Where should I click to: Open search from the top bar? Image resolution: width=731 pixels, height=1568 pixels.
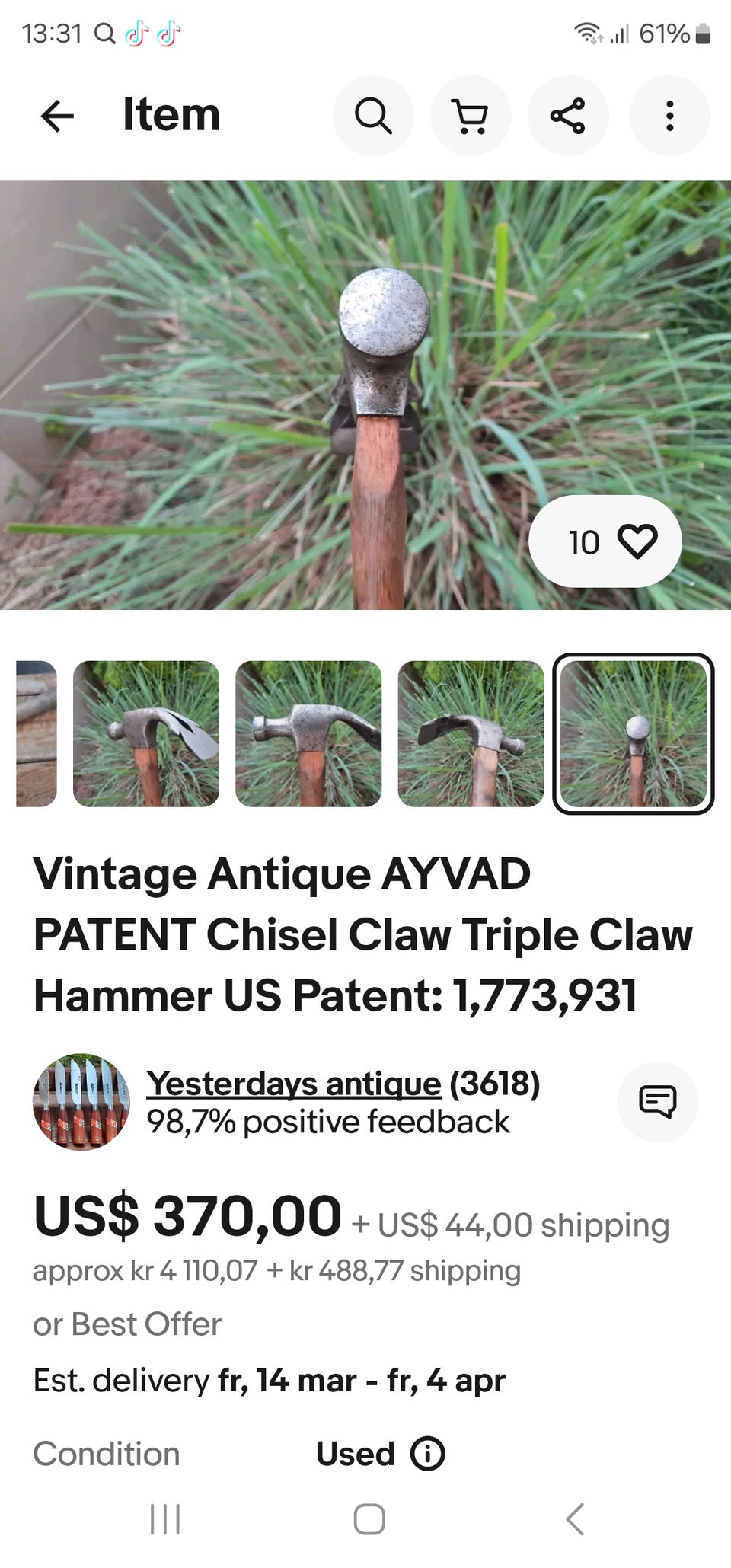tap(373, 116)
